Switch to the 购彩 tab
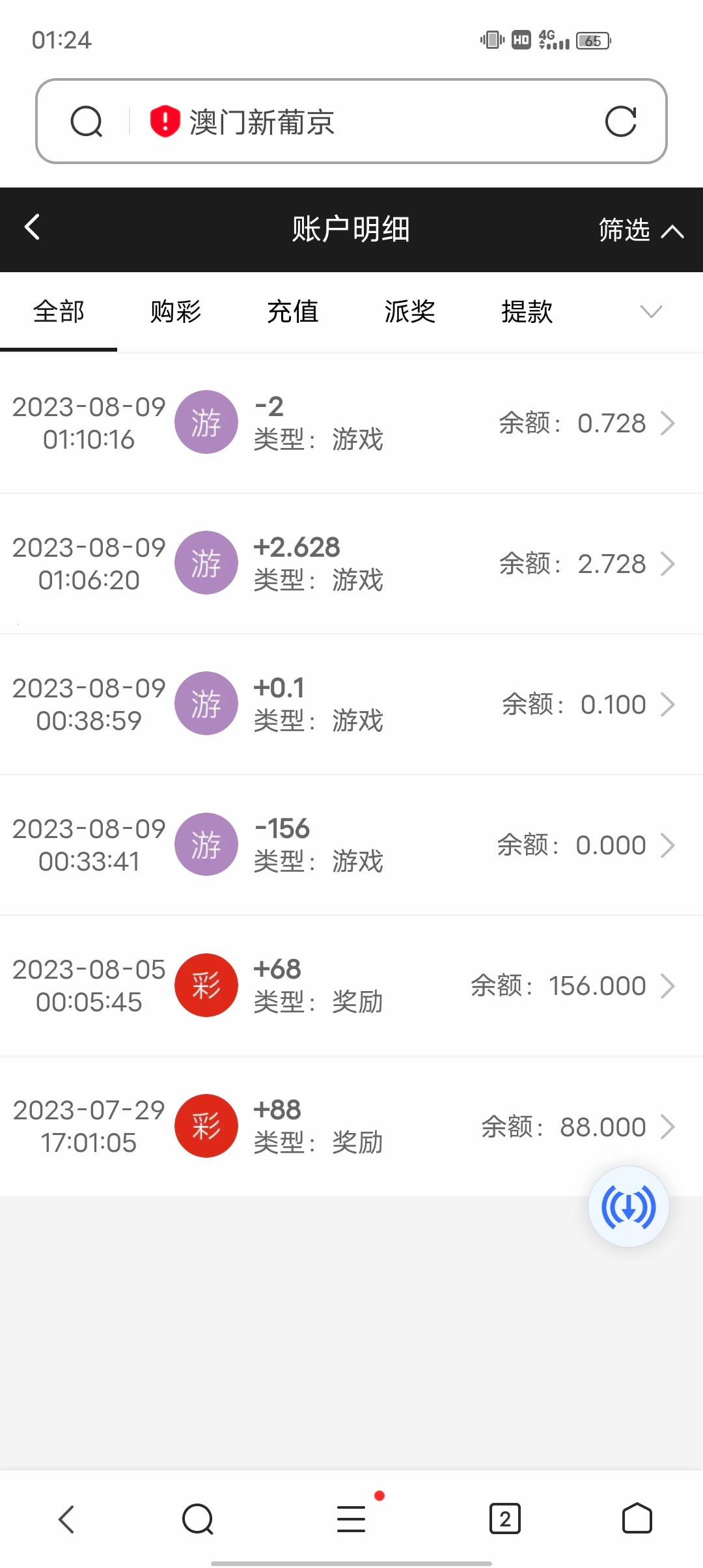 [176, 313]
